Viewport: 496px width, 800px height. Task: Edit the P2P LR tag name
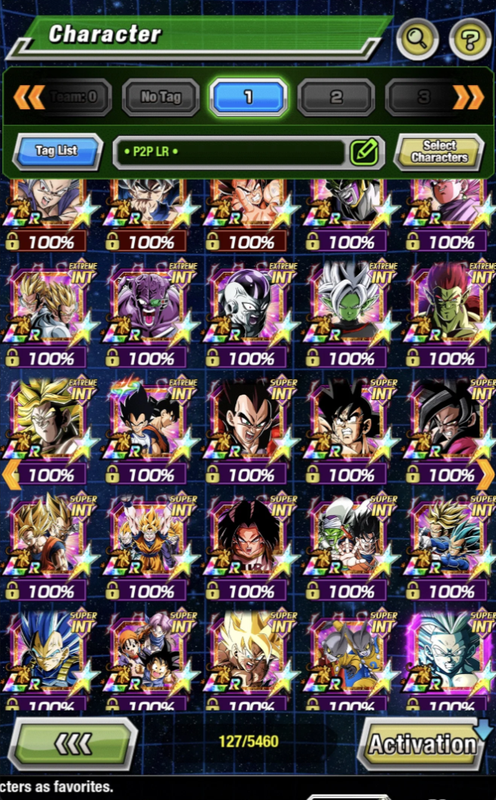(364, 152)
